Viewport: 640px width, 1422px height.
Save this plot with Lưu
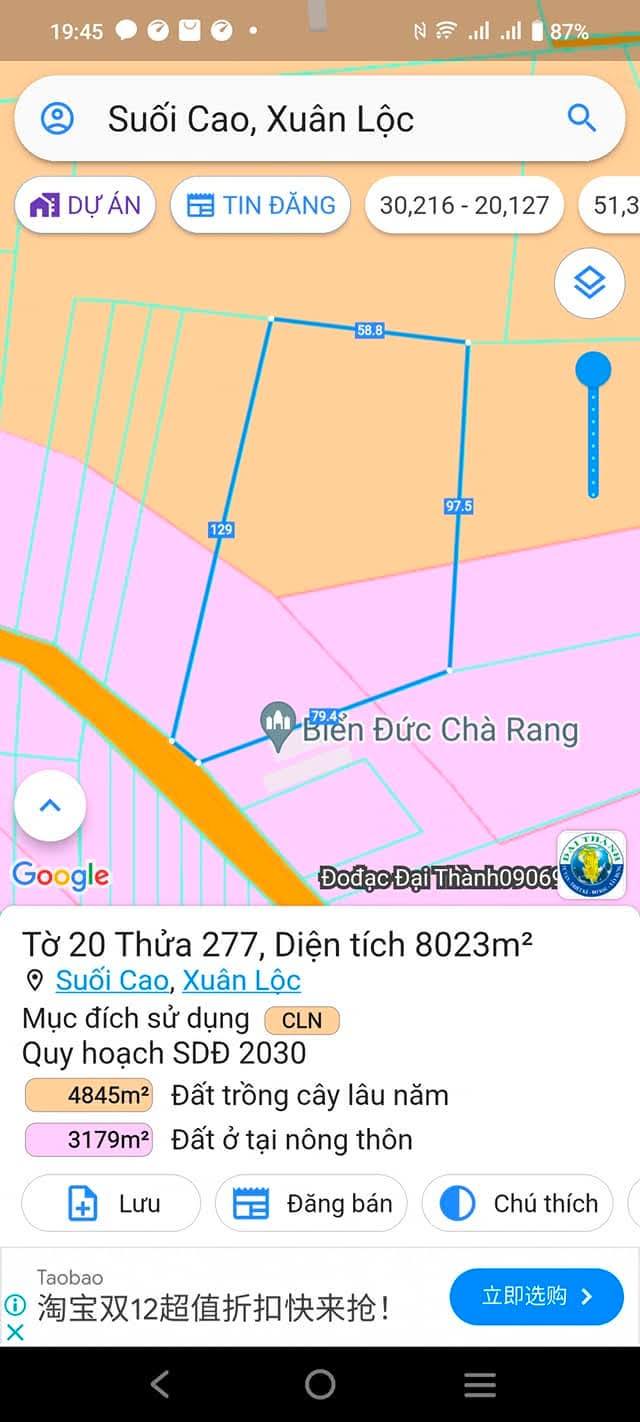111,1203
